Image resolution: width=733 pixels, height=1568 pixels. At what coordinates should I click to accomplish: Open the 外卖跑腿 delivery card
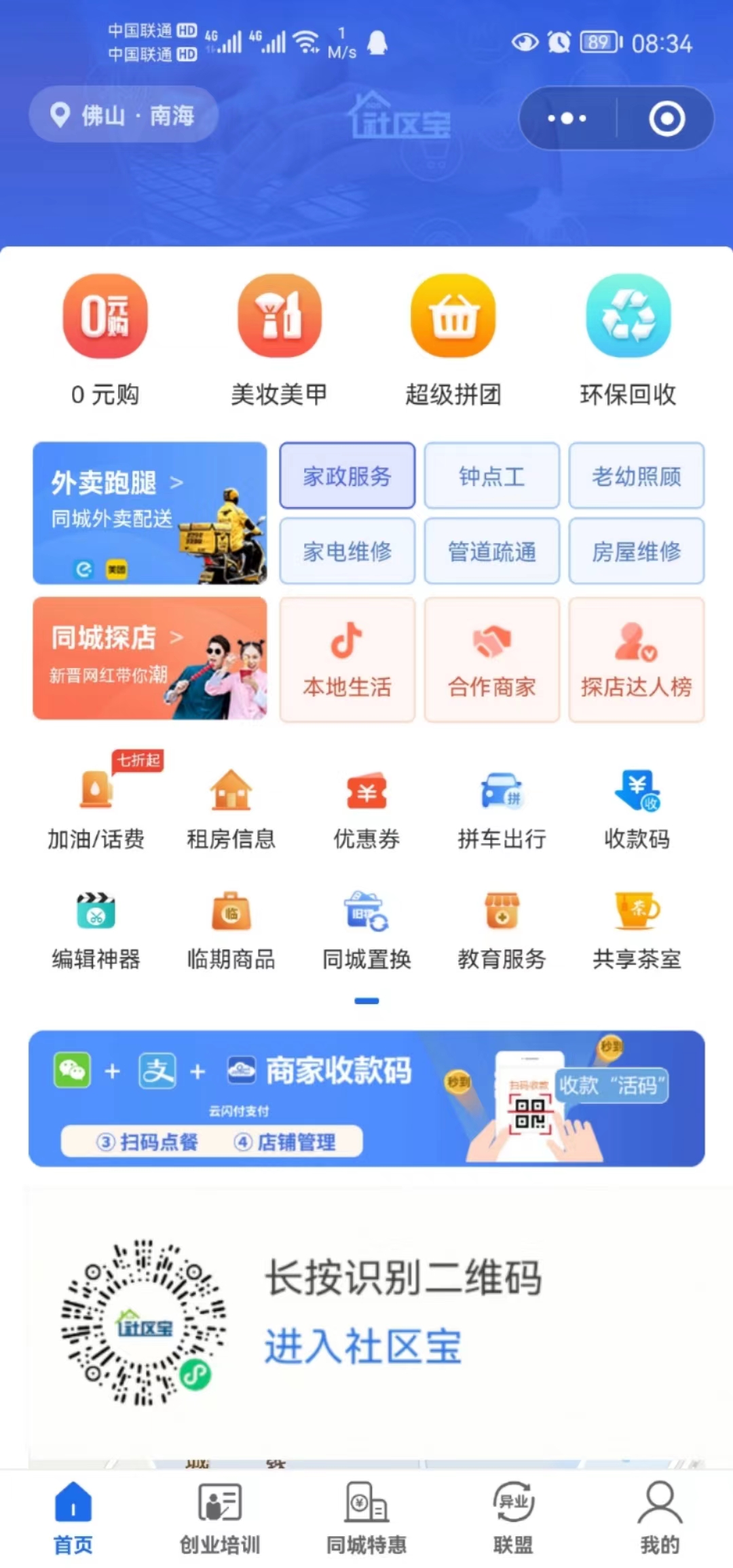click(x=150, y=512)
